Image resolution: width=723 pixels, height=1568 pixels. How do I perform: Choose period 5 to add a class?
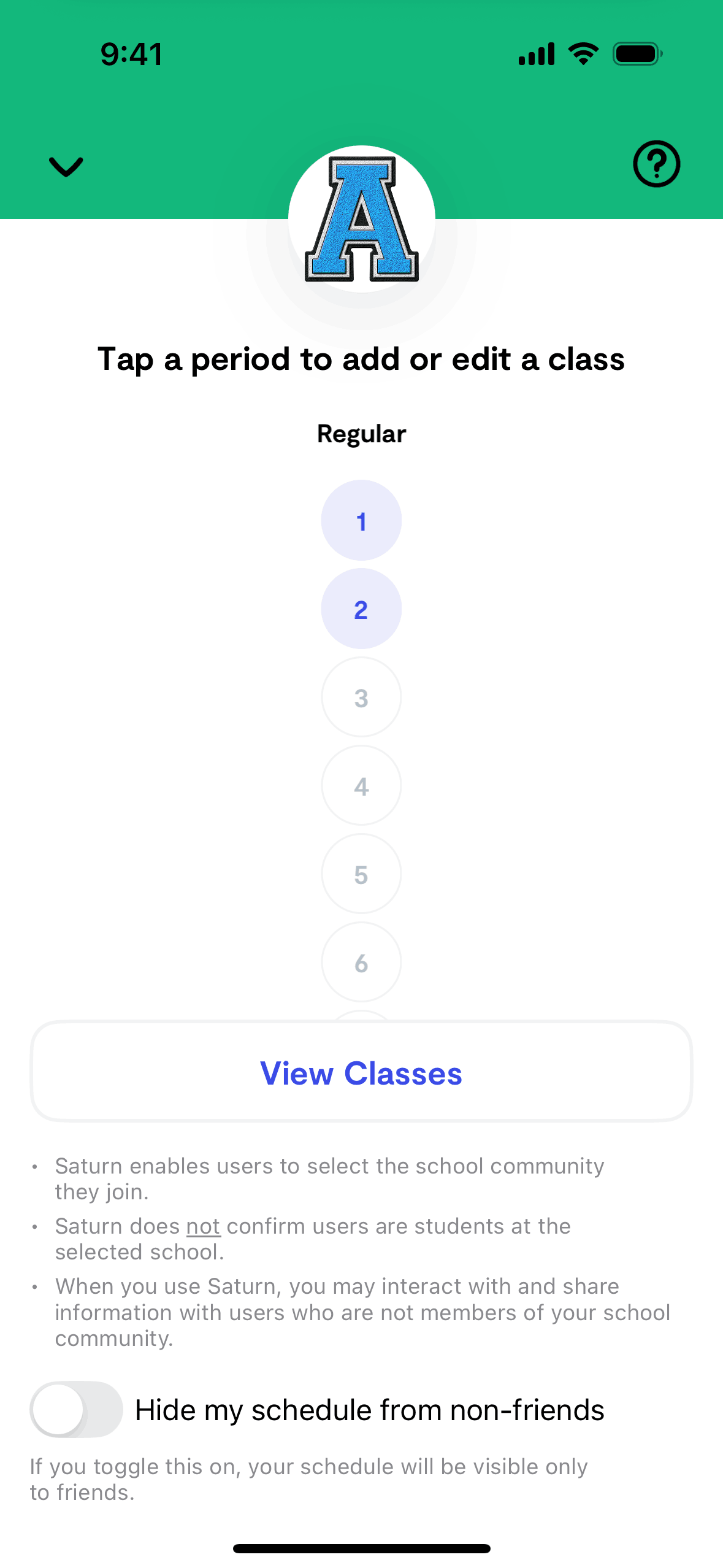[x=361, y=874]
